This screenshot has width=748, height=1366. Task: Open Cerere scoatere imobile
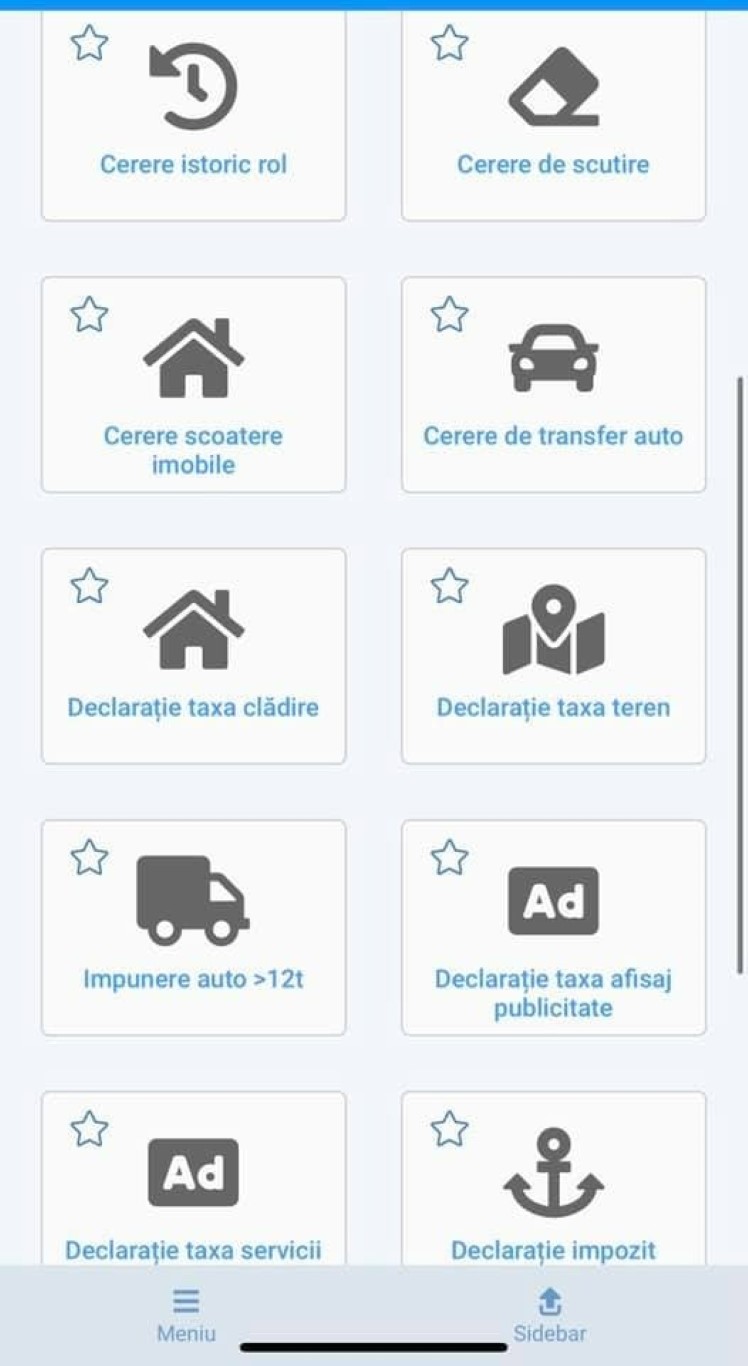(x=193, y=385)
